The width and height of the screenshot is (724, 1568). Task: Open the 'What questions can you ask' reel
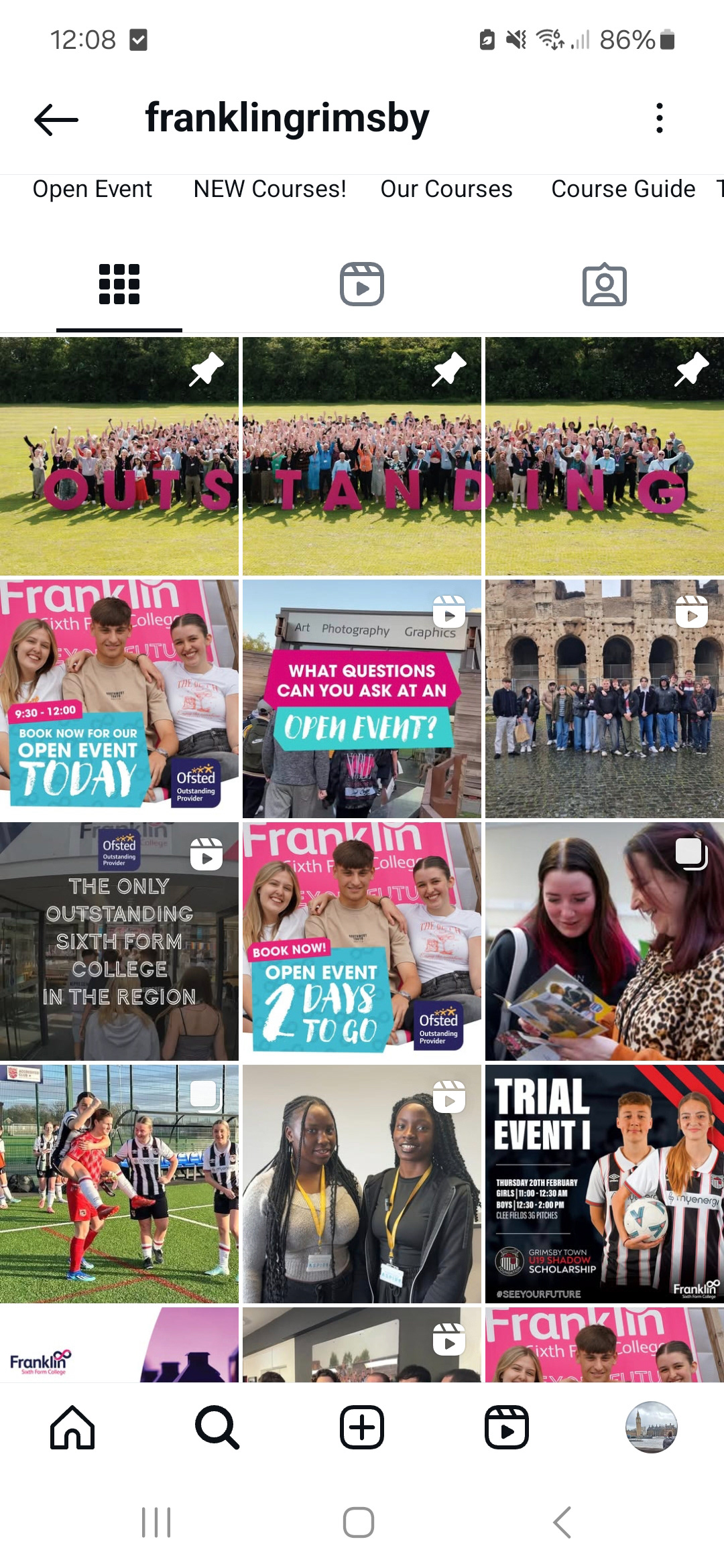click(362, 698)
